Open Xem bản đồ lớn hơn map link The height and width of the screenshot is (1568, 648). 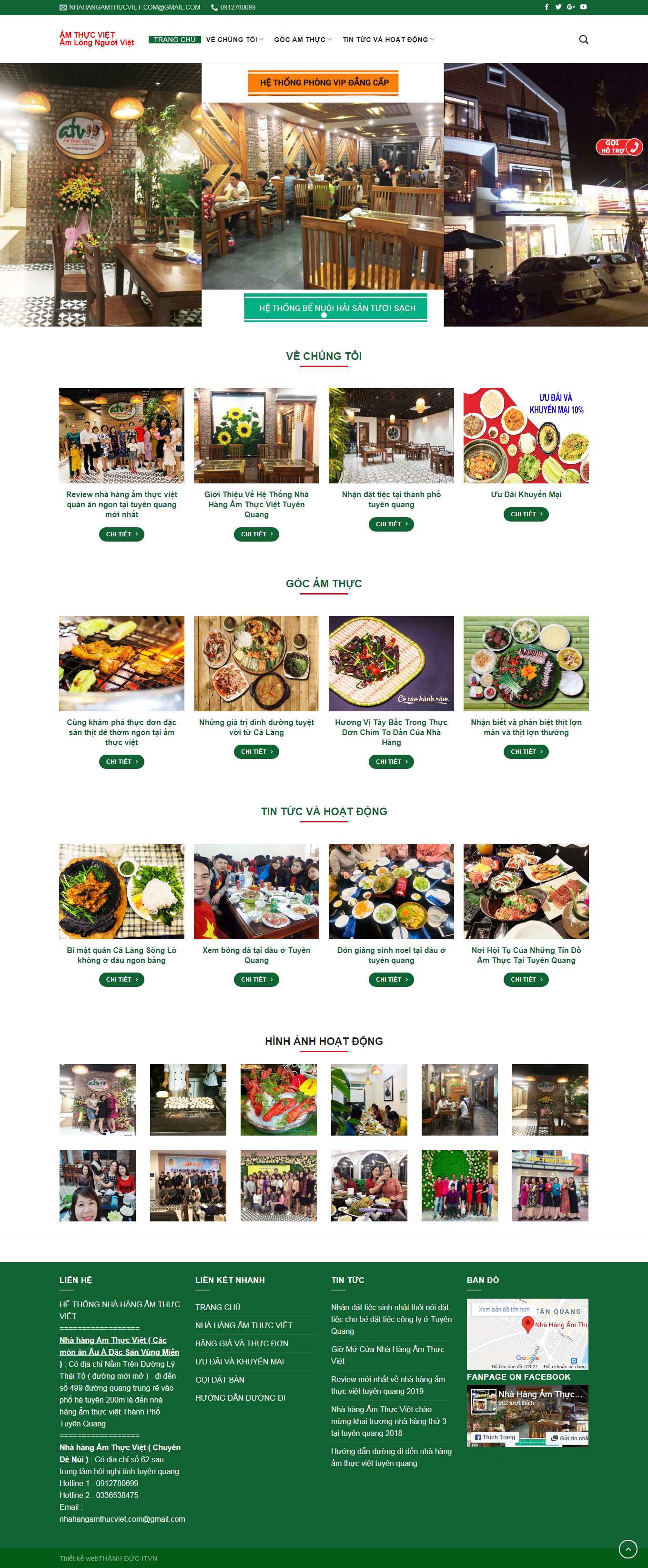[503, 1309]
